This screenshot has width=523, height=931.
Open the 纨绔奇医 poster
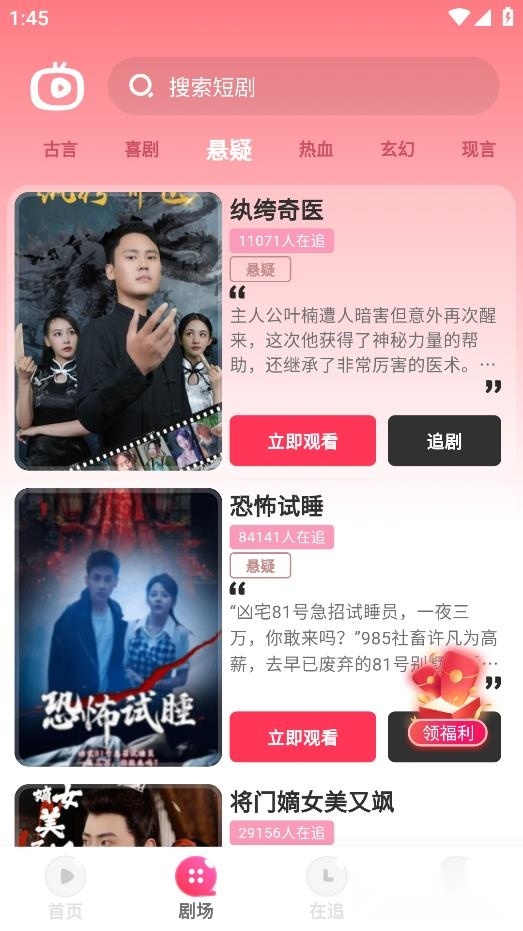click(x=118, y=331)
